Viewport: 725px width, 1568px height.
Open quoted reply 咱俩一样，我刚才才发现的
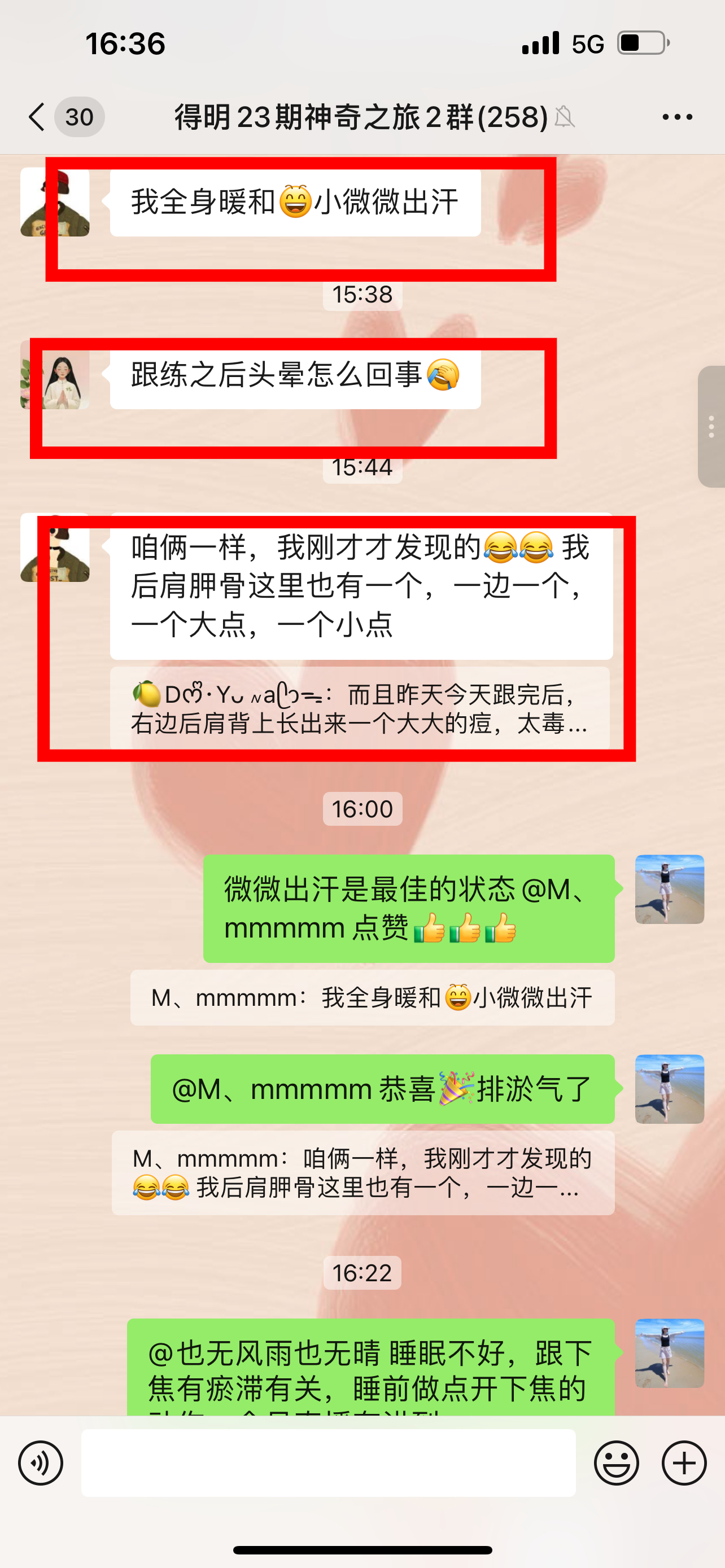363,1173
